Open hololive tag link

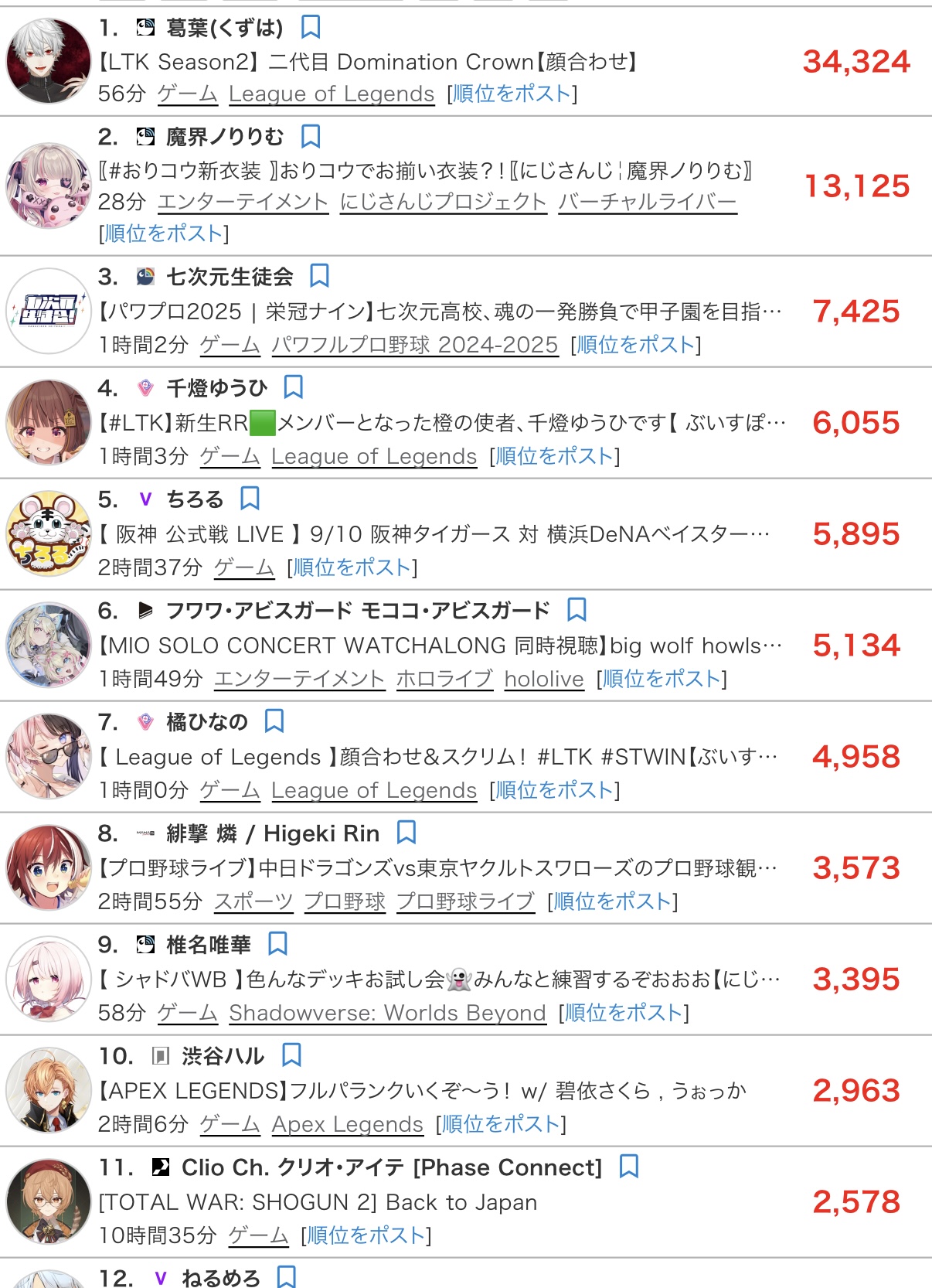pyautogui.click(x=543, y=679)
